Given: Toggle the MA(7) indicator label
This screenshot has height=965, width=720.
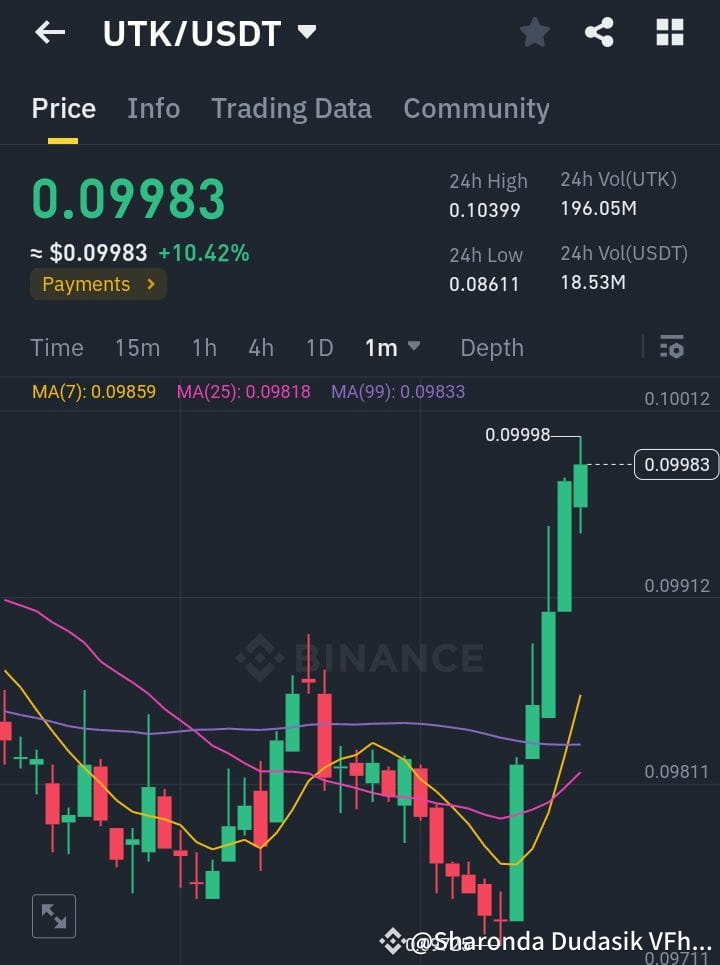Looking at the screenshot, I should coord(93,393).
